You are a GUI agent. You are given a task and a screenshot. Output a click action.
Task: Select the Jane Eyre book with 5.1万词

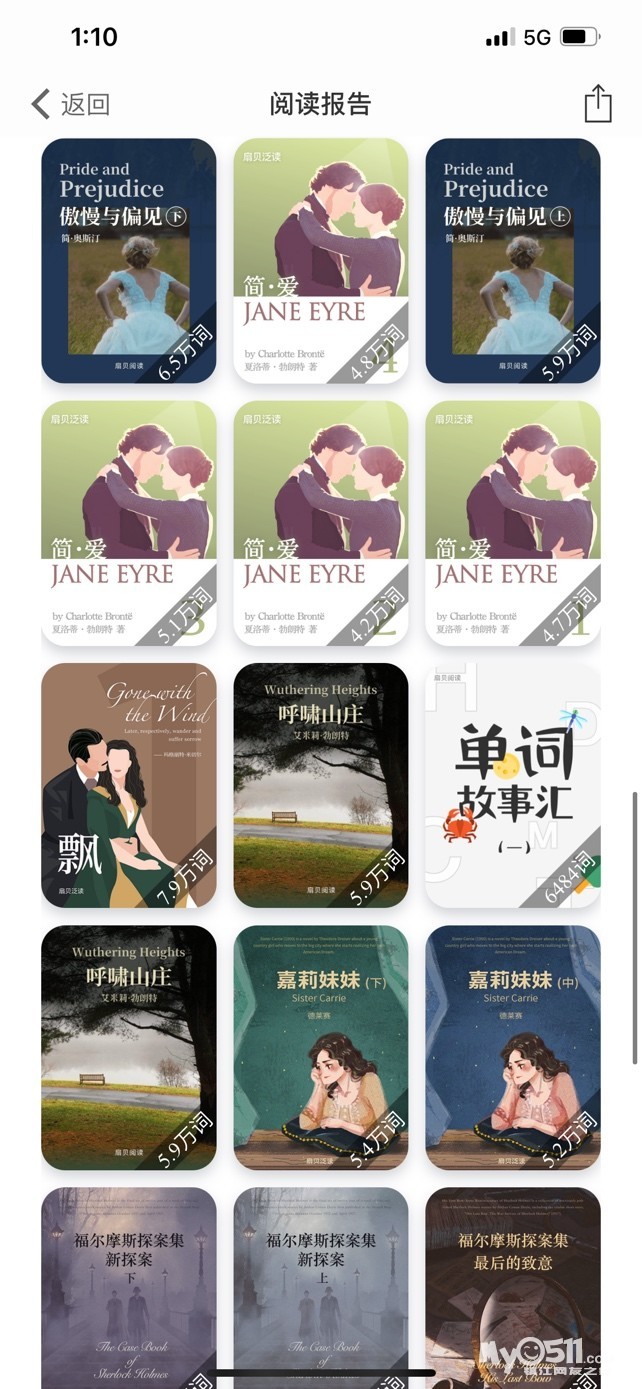click(x=129, y=523)
